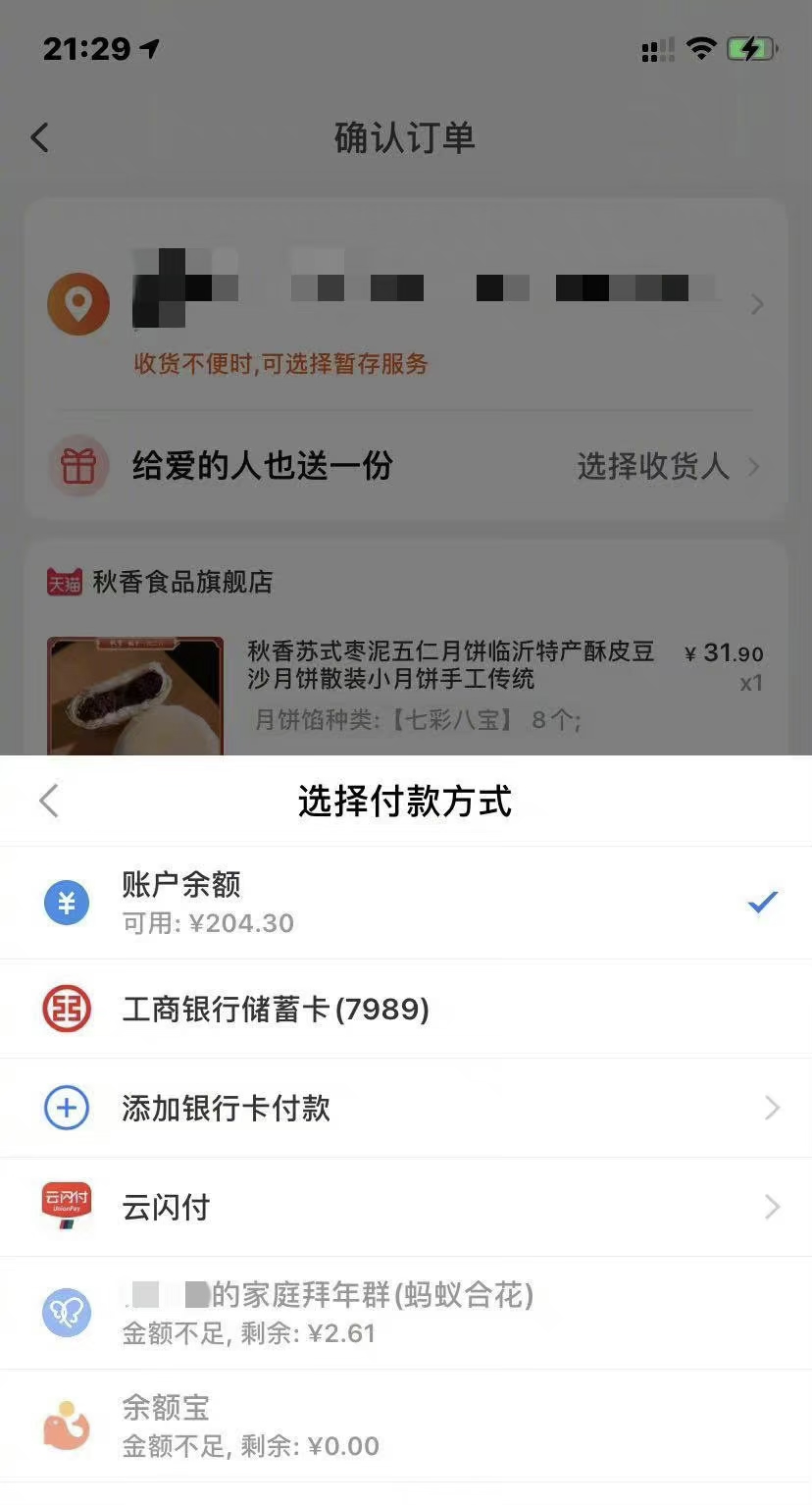
Task: Click the 选择收货人 link
Action: tap(654, 468)
